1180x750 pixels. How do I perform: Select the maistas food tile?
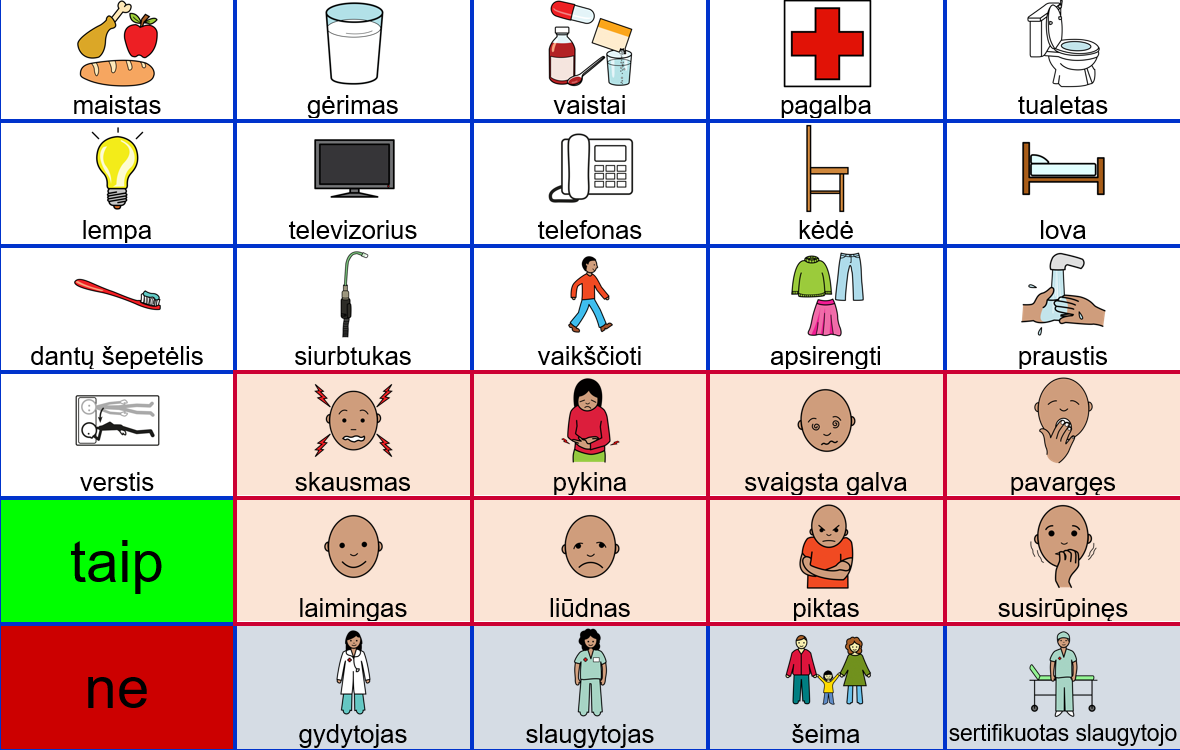[117, 60]
